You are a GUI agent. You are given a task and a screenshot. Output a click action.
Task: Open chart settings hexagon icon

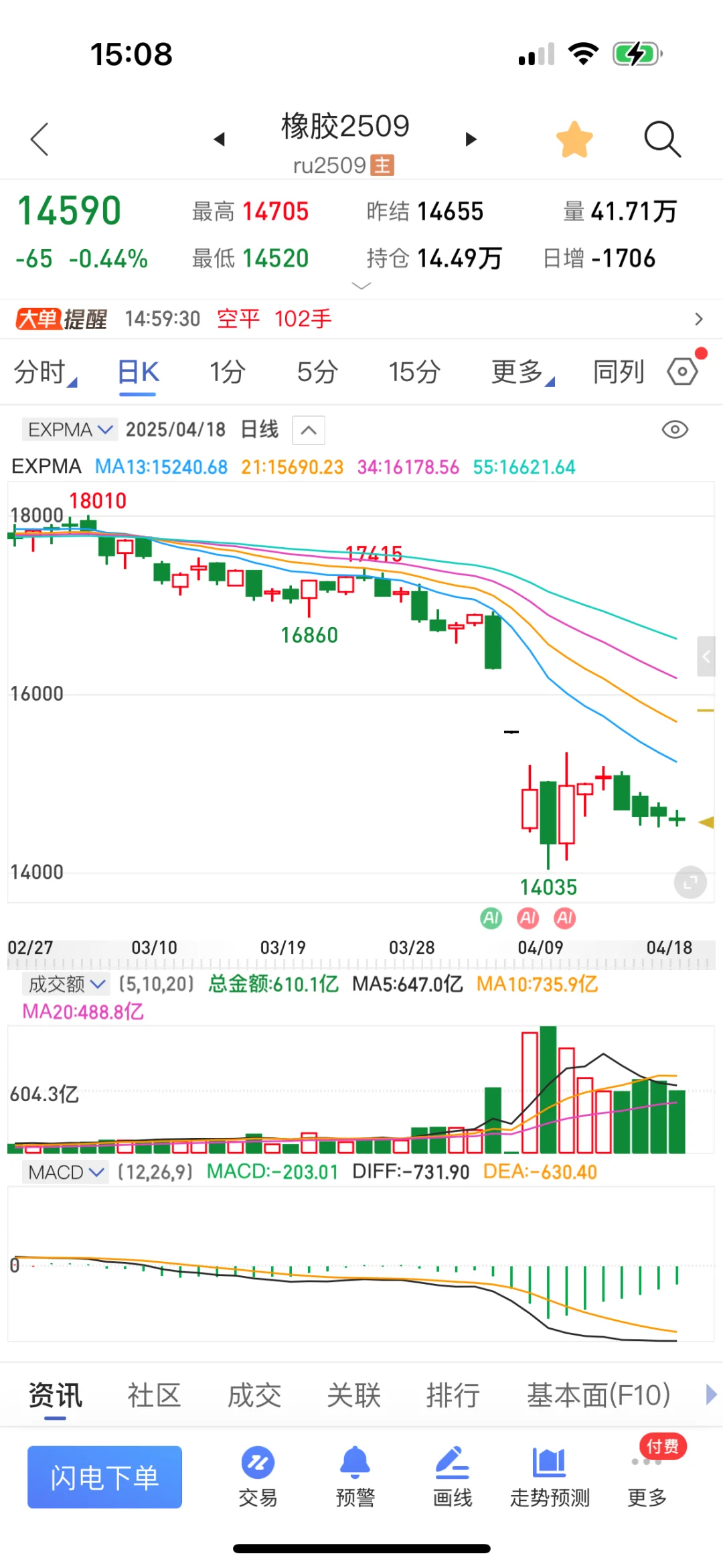(683, 371)
